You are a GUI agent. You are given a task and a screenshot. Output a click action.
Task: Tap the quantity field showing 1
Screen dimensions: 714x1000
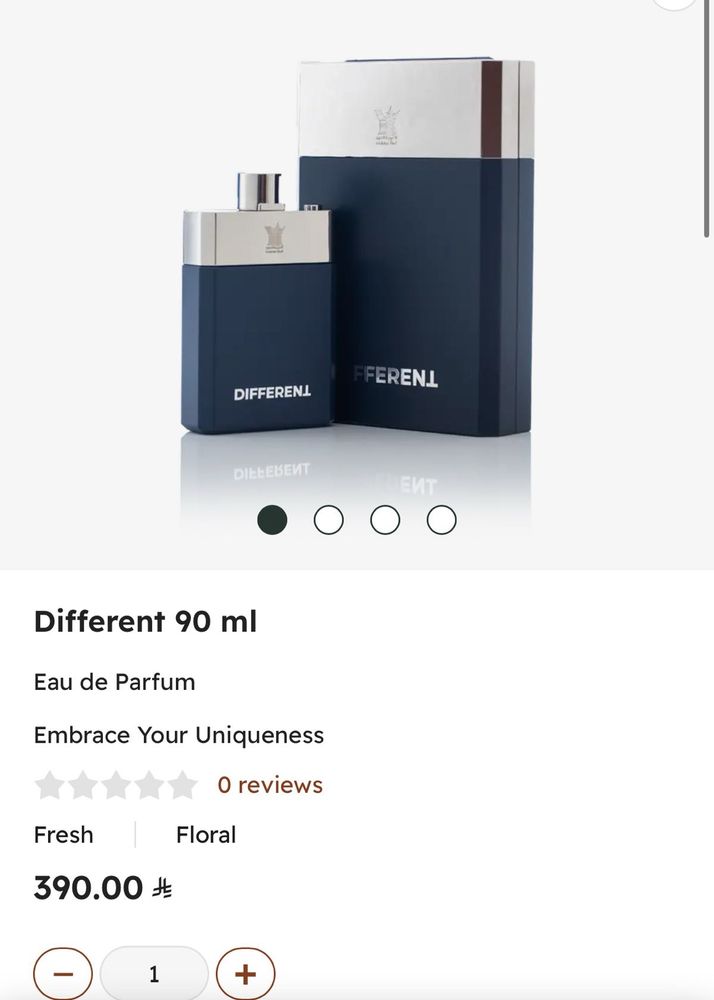(x=154, y=975)
